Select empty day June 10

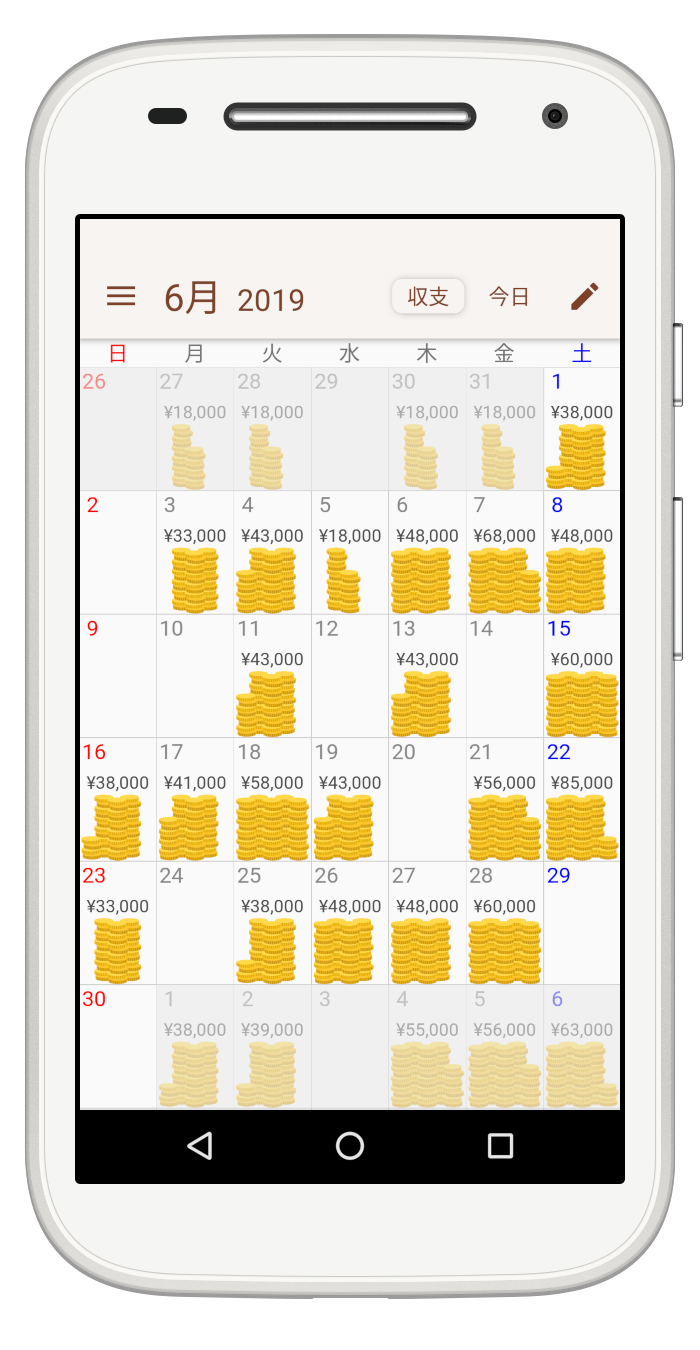coord(195,676)
